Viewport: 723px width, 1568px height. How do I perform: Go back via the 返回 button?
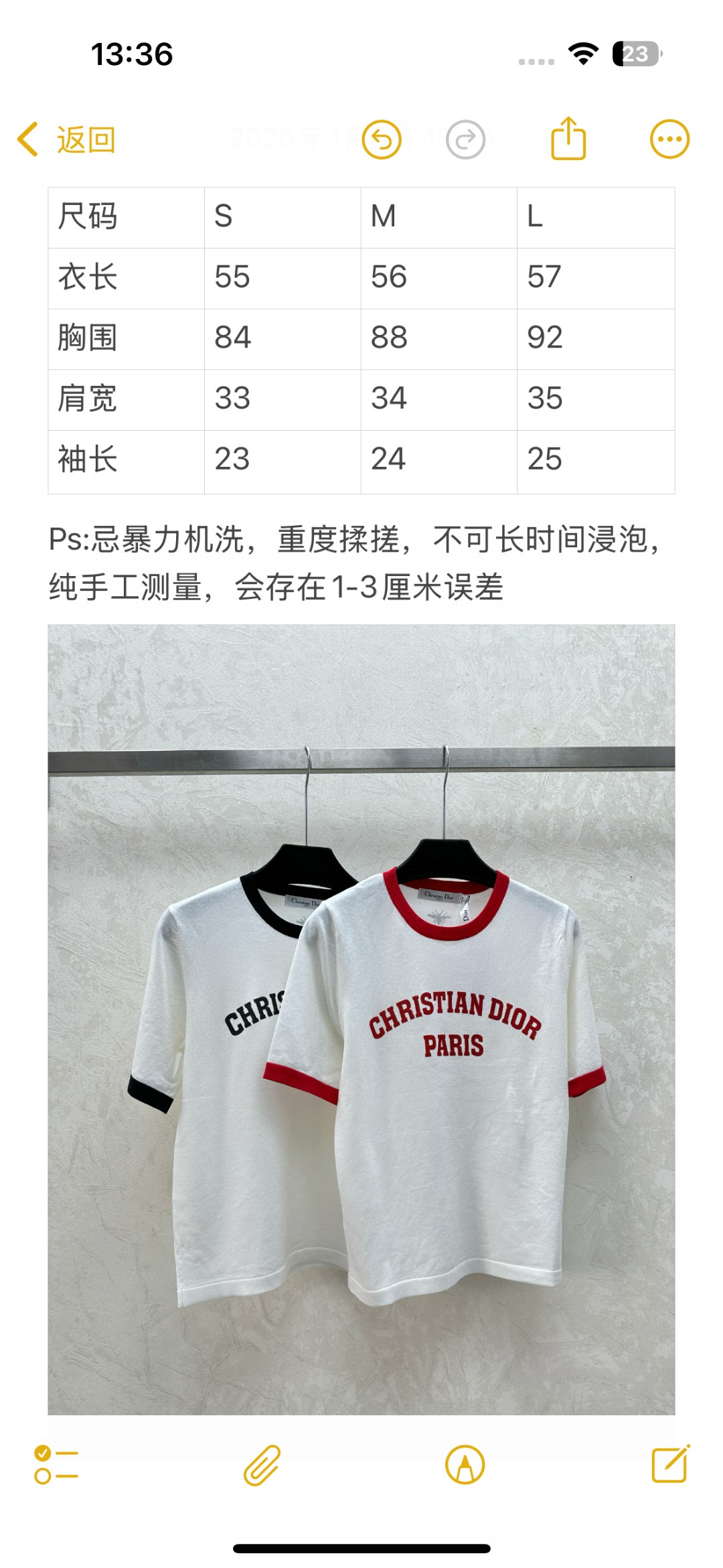tap(66, 139)
